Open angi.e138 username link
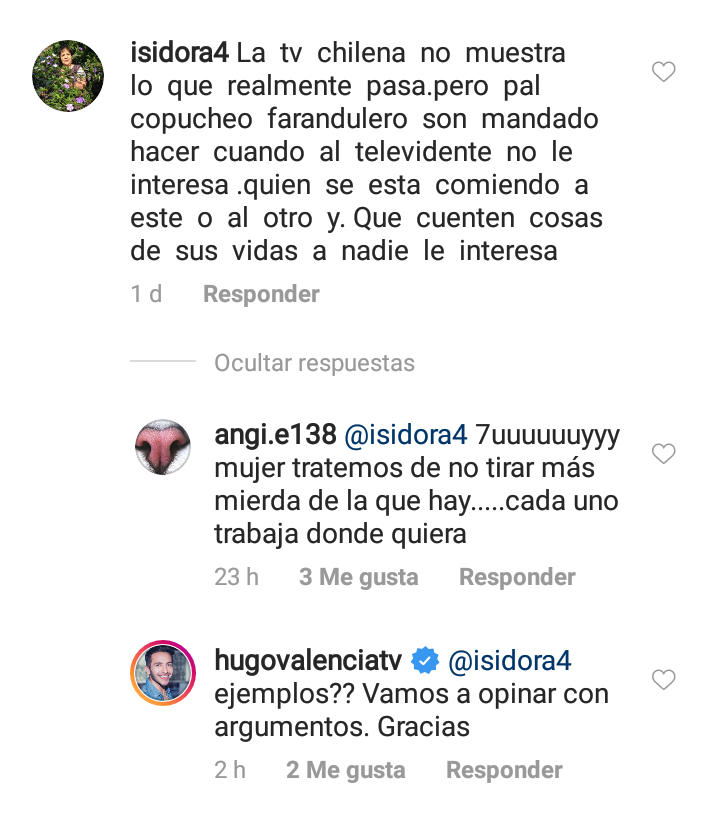 [274, 436]
